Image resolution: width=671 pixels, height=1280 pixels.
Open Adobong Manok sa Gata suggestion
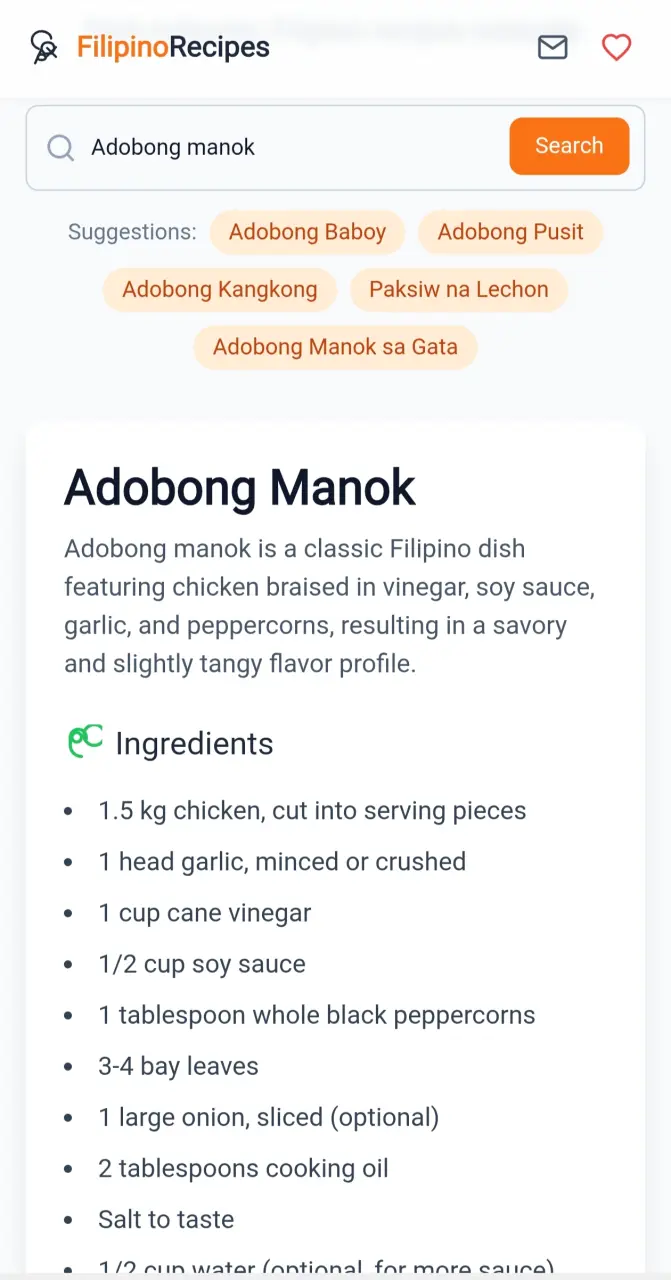point(335,348)
